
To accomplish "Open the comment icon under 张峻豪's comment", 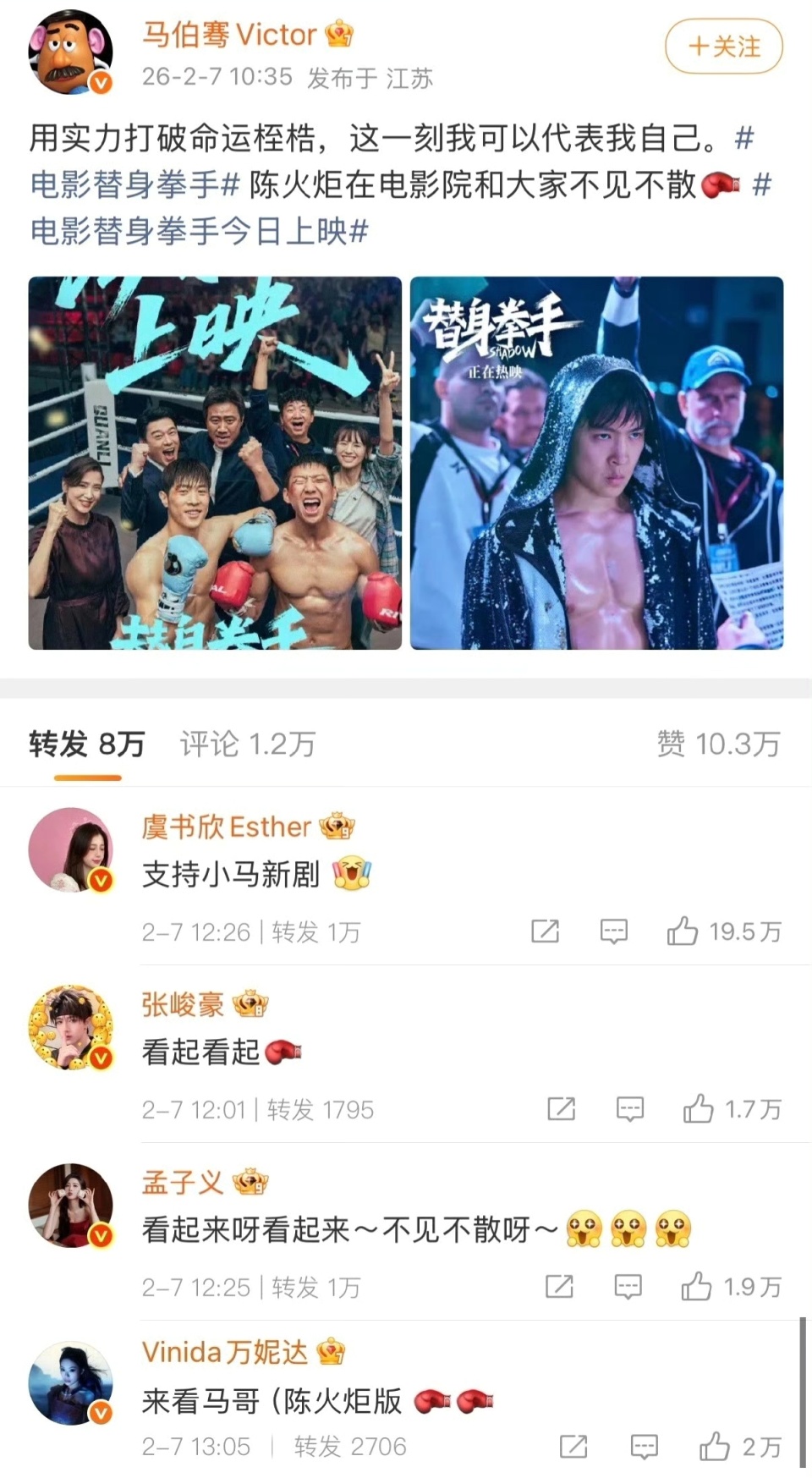I will [629, 1109].
